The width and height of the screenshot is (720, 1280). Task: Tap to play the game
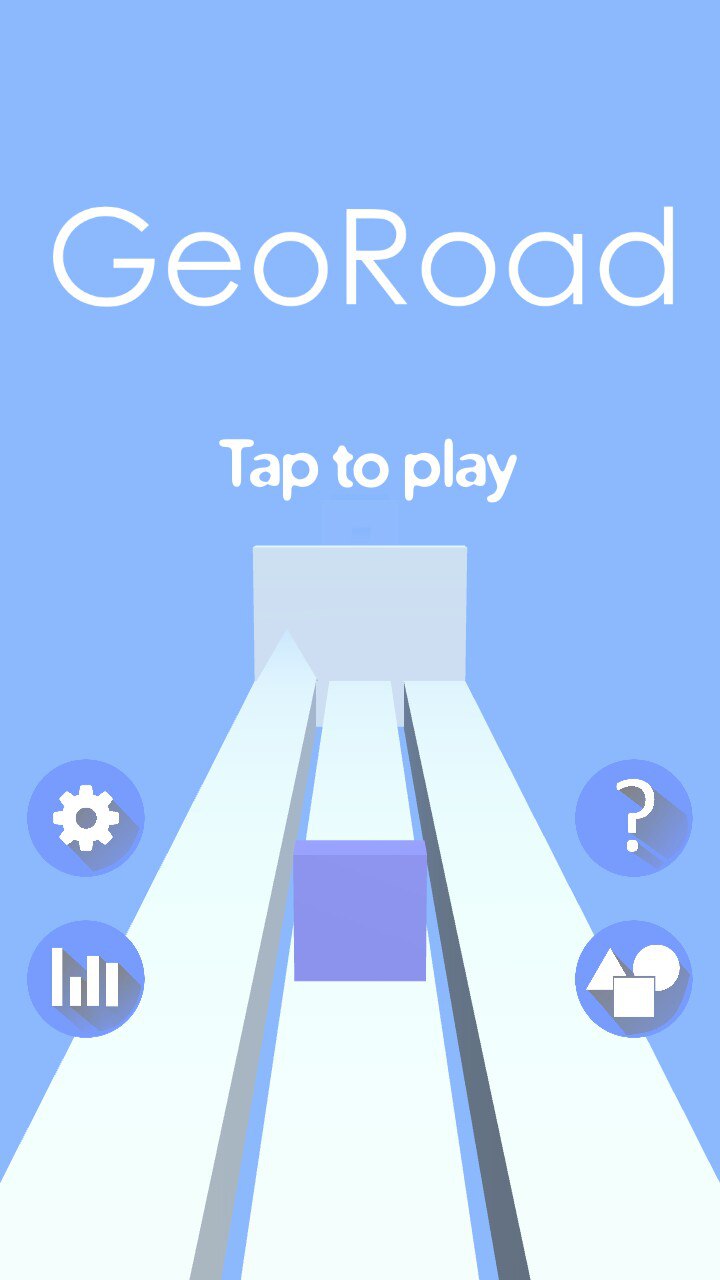click(367, 466)
